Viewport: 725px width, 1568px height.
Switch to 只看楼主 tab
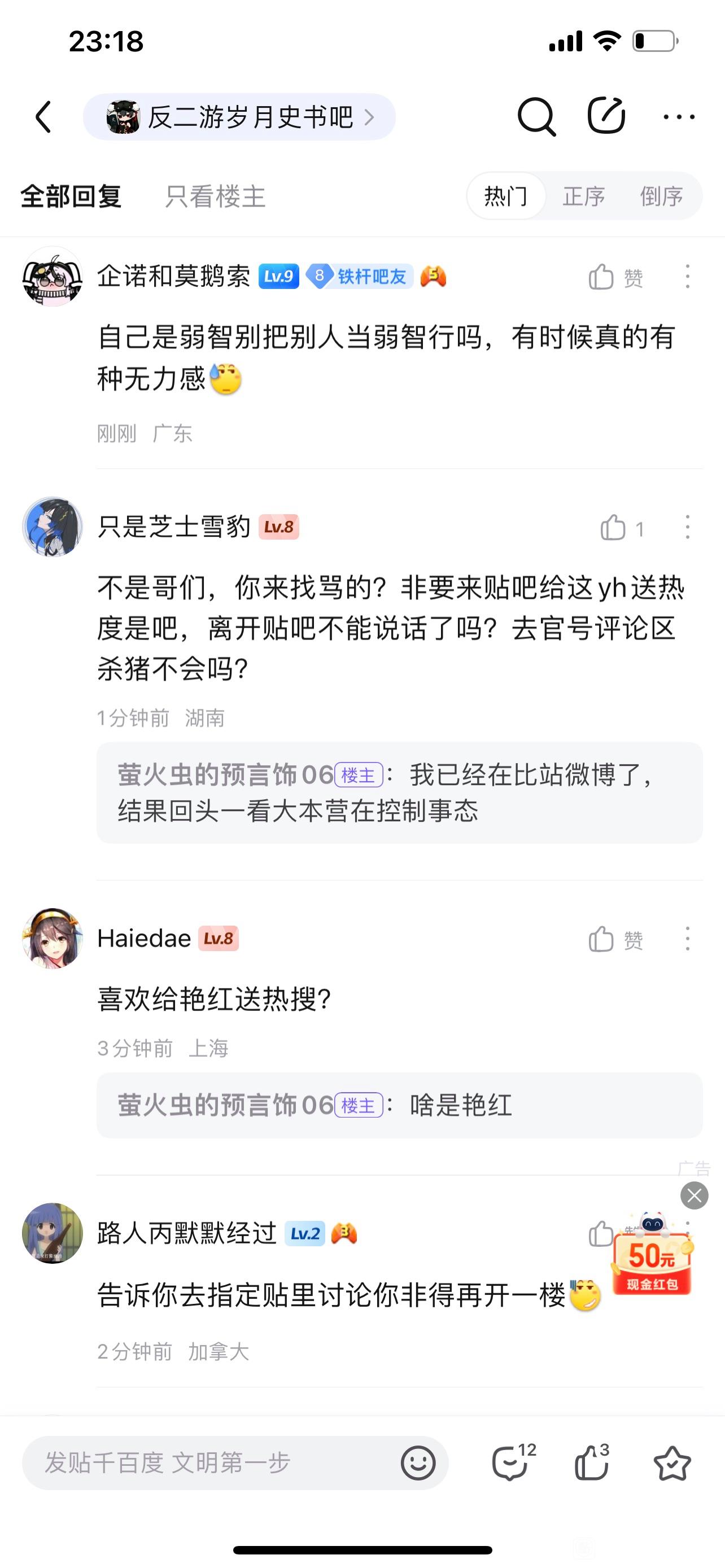click(x=216, y=196)
